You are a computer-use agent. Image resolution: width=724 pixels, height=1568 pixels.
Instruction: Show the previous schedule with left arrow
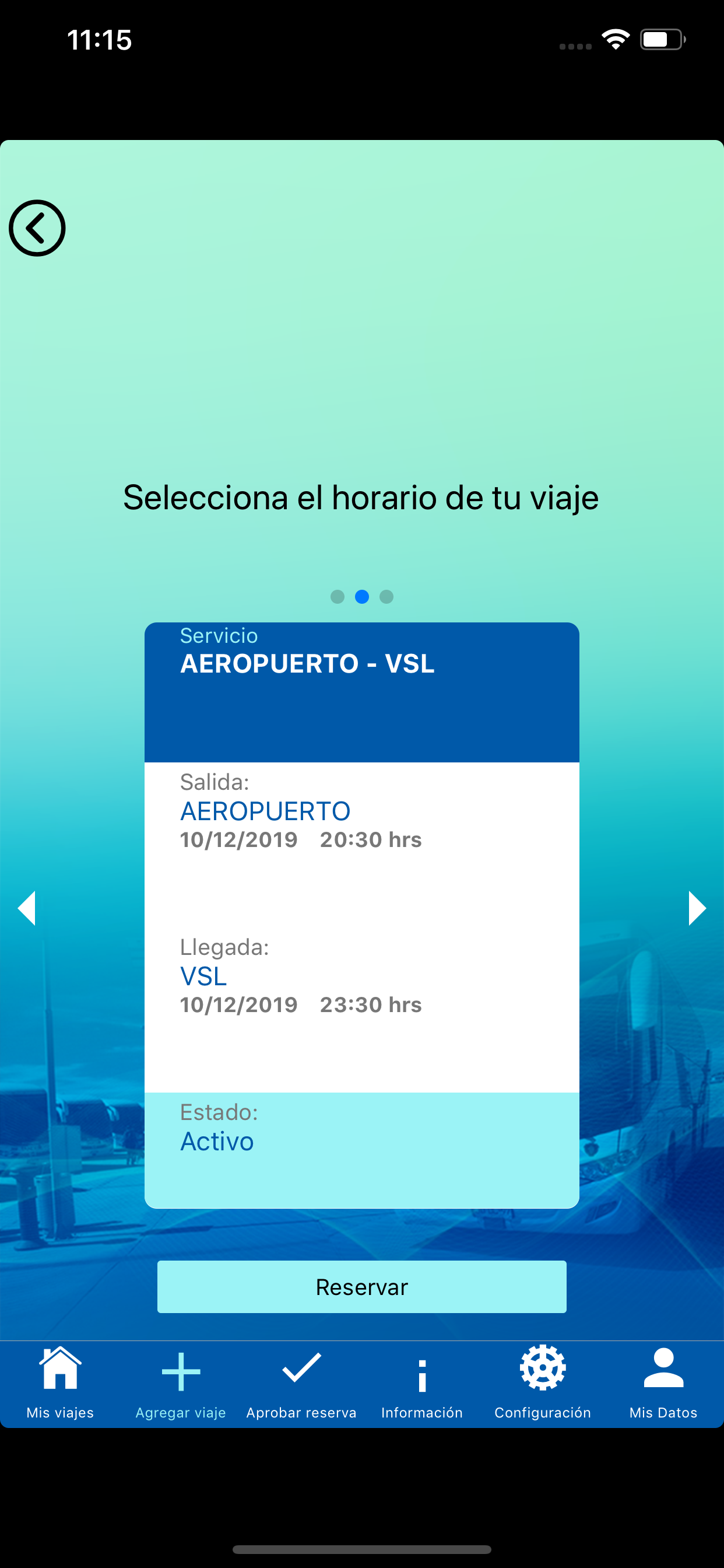(x=27, y=908)
